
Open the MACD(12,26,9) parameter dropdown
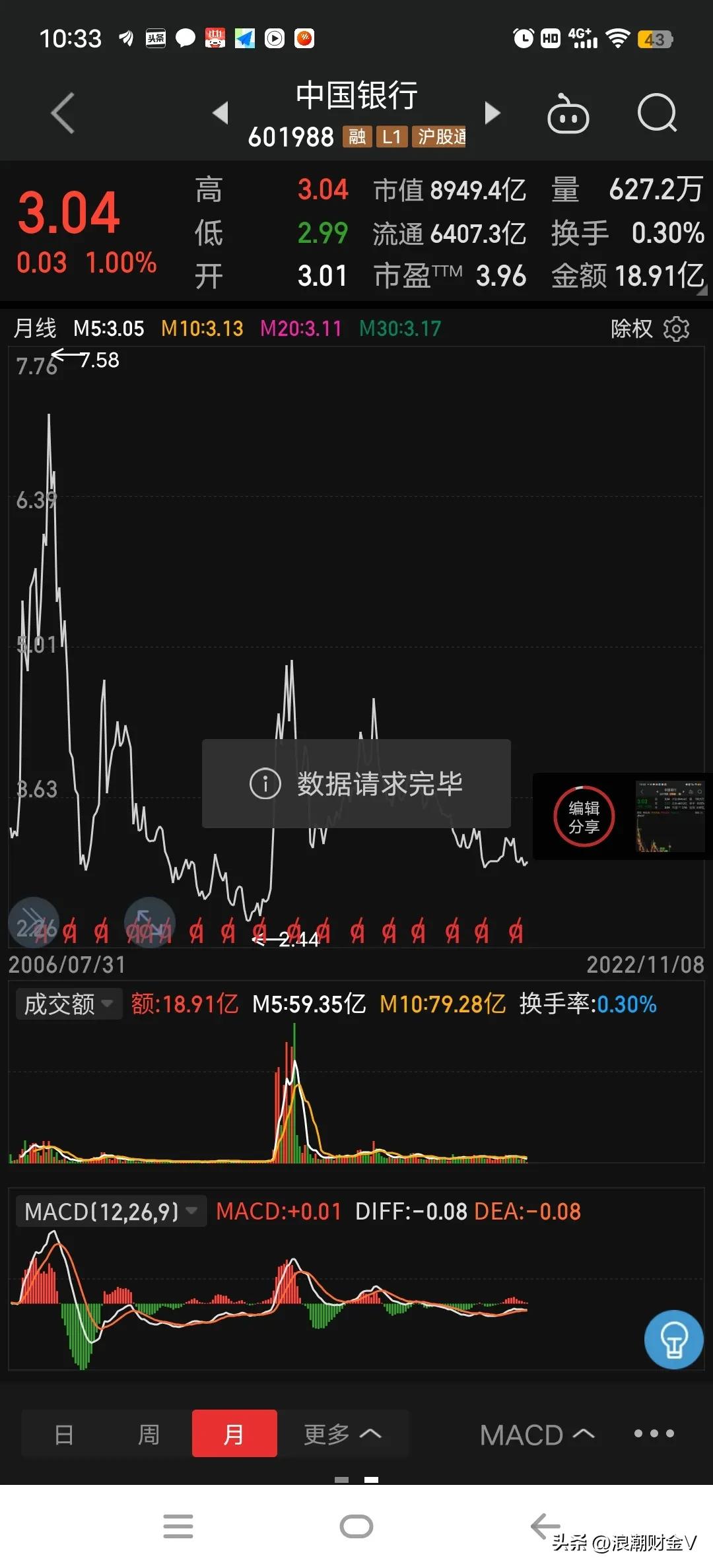111,1211
